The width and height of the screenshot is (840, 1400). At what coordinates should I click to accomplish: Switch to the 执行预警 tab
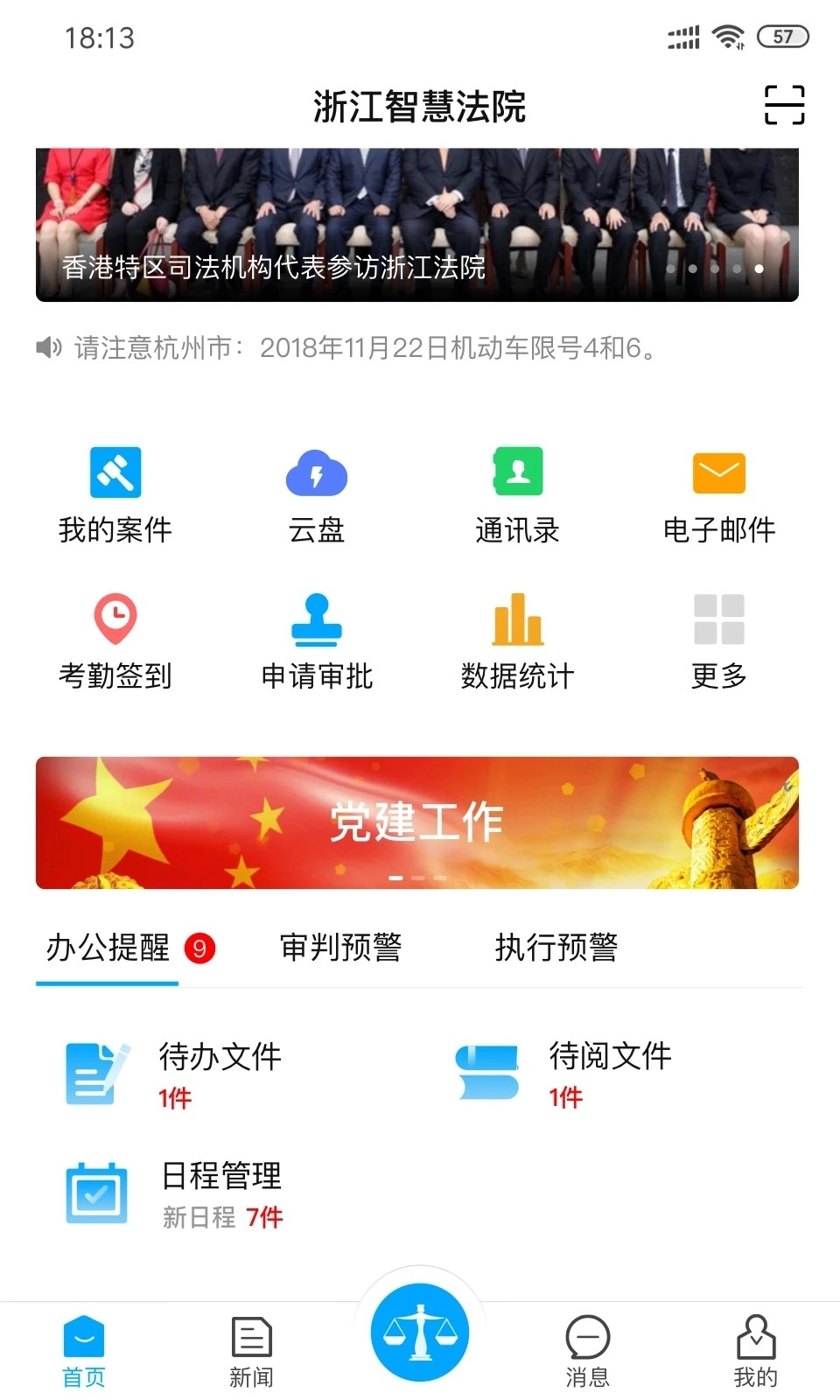click(556, 948)
